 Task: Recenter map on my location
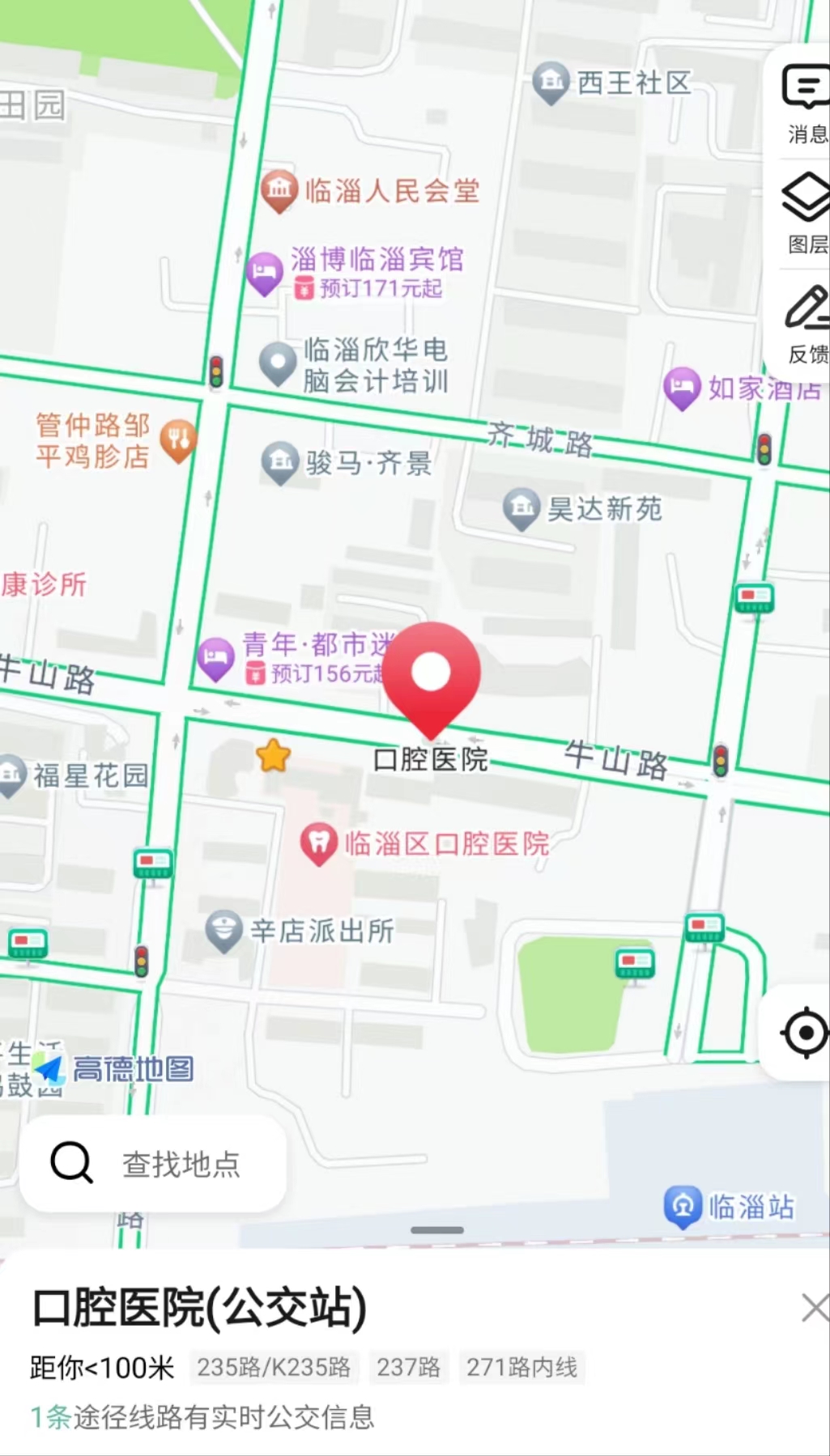click(804, 1032)
